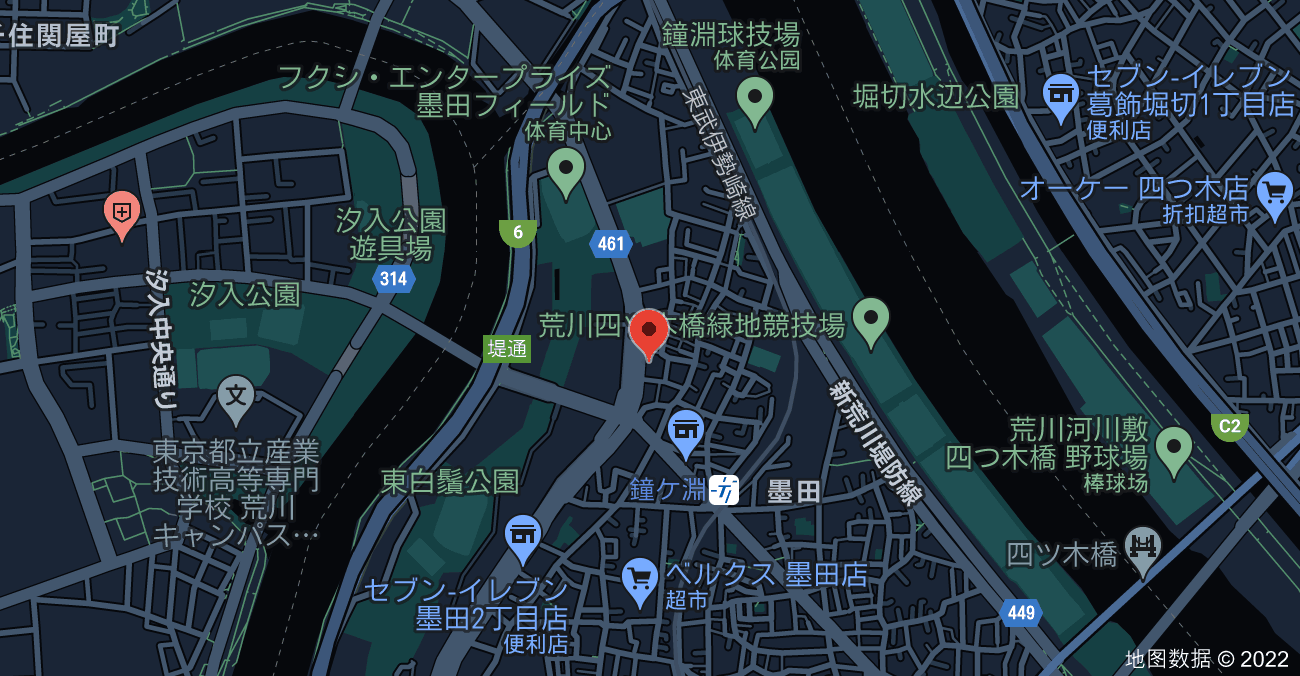
Task: Select the blue store marker above 鐘ケ淵
Action: 686,431
